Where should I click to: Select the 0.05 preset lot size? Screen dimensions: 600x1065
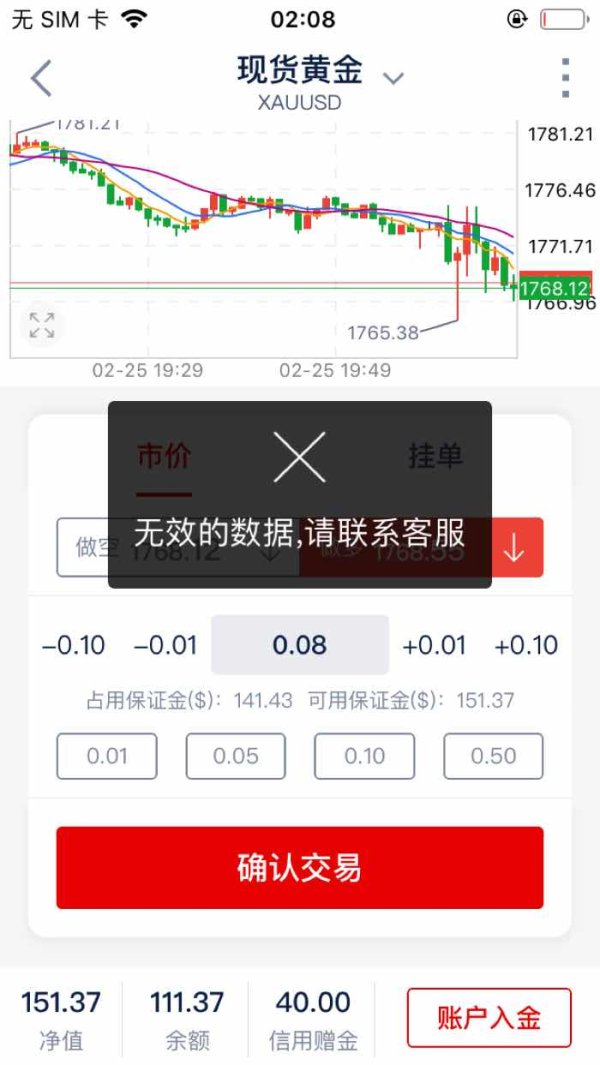(236, 756)
